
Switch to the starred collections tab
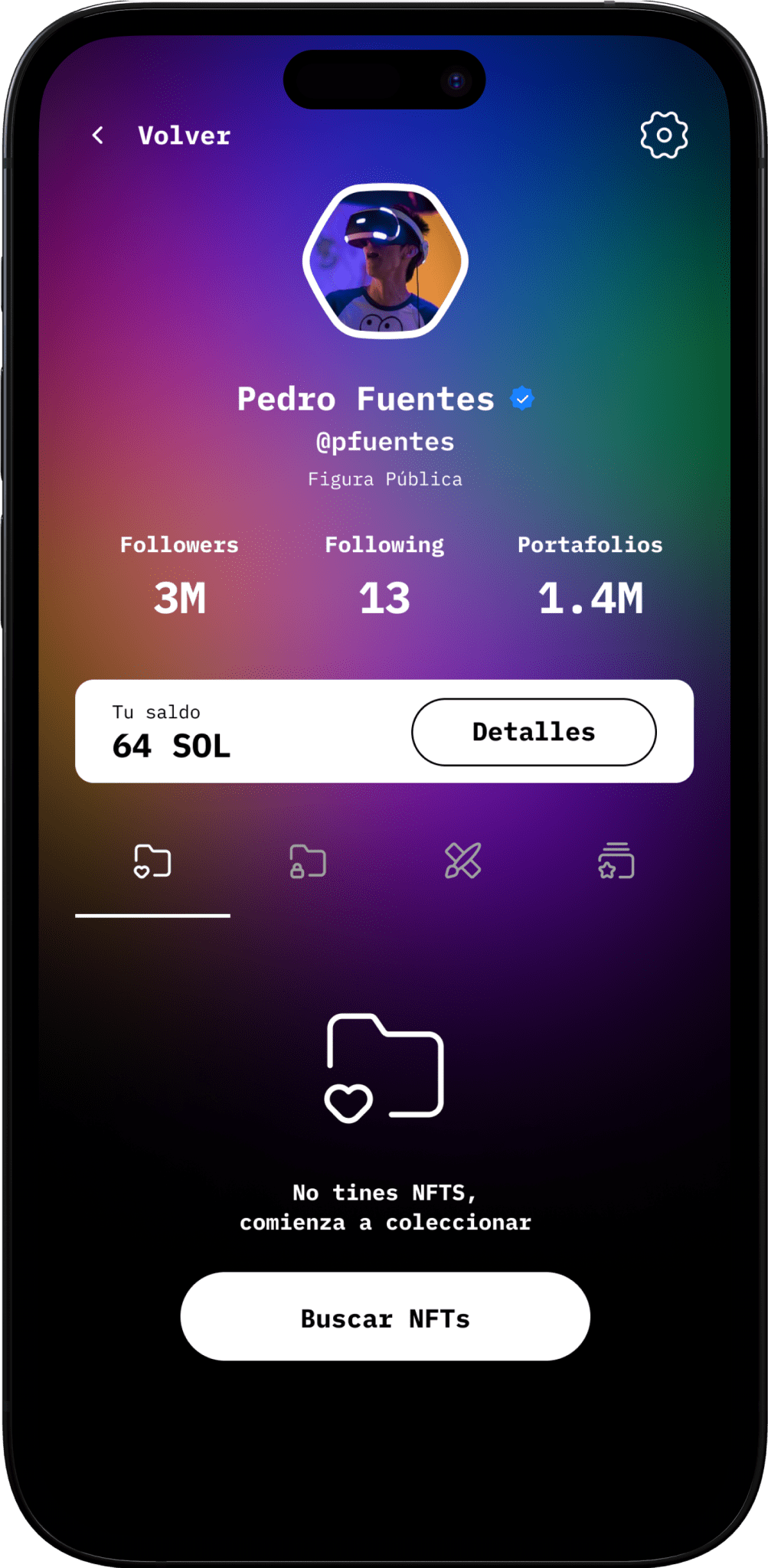pyautogui.click(x=616, y=861)
